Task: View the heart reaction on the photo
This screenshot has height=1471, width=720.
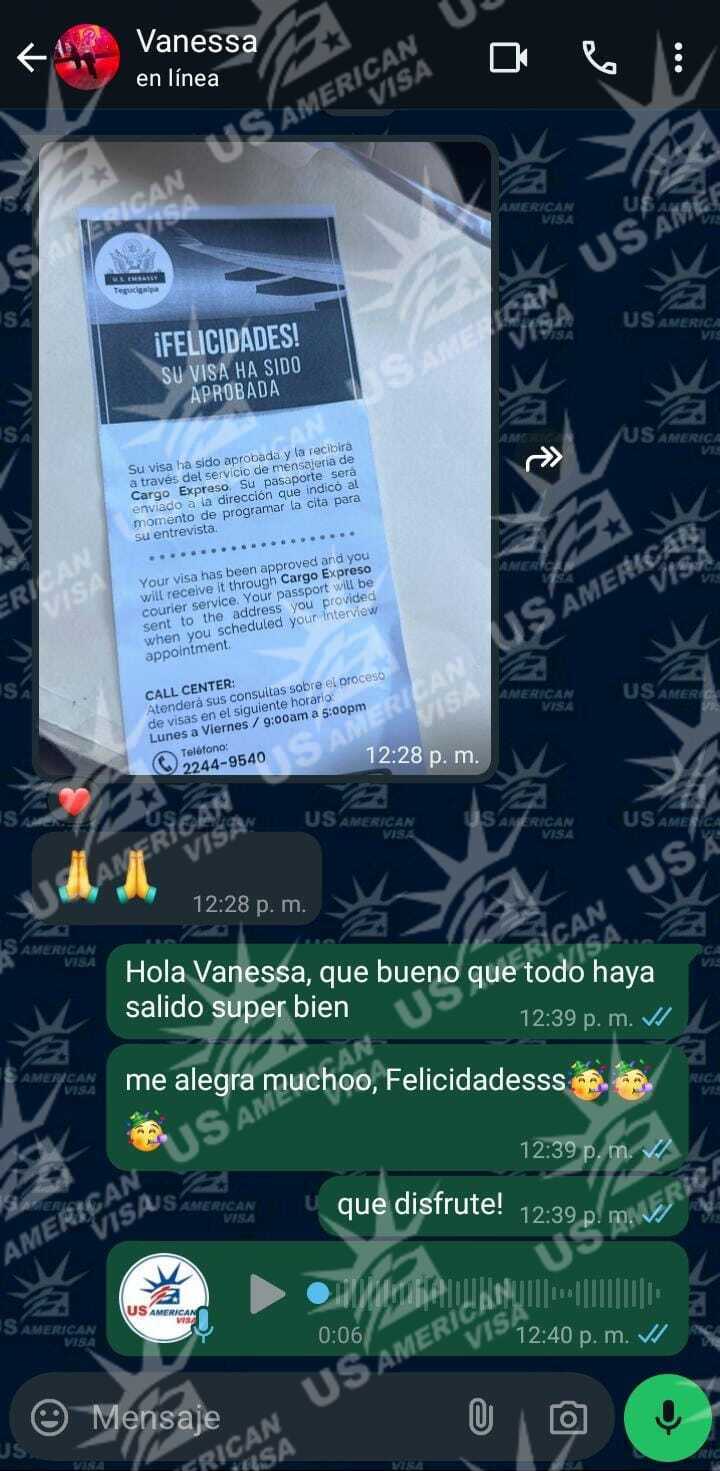Action: coord(73,801)
